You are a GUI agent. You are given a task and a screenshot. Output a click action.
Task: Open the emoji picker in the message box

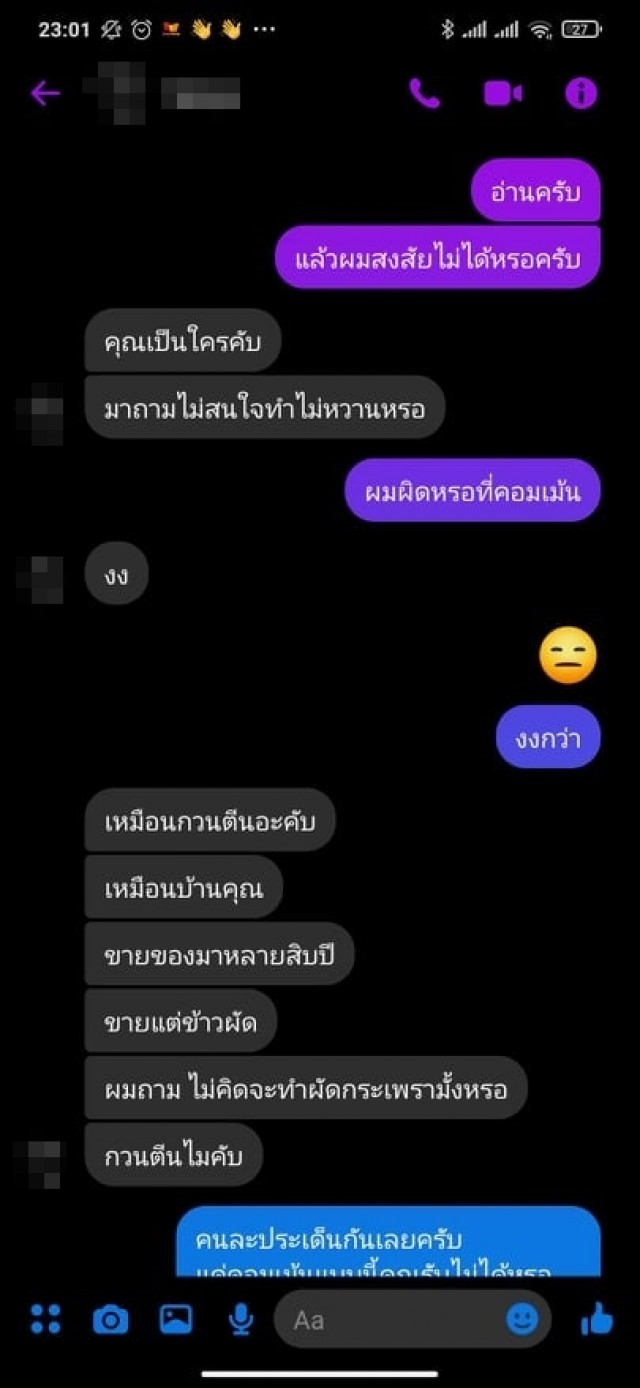pos(522,1320)
